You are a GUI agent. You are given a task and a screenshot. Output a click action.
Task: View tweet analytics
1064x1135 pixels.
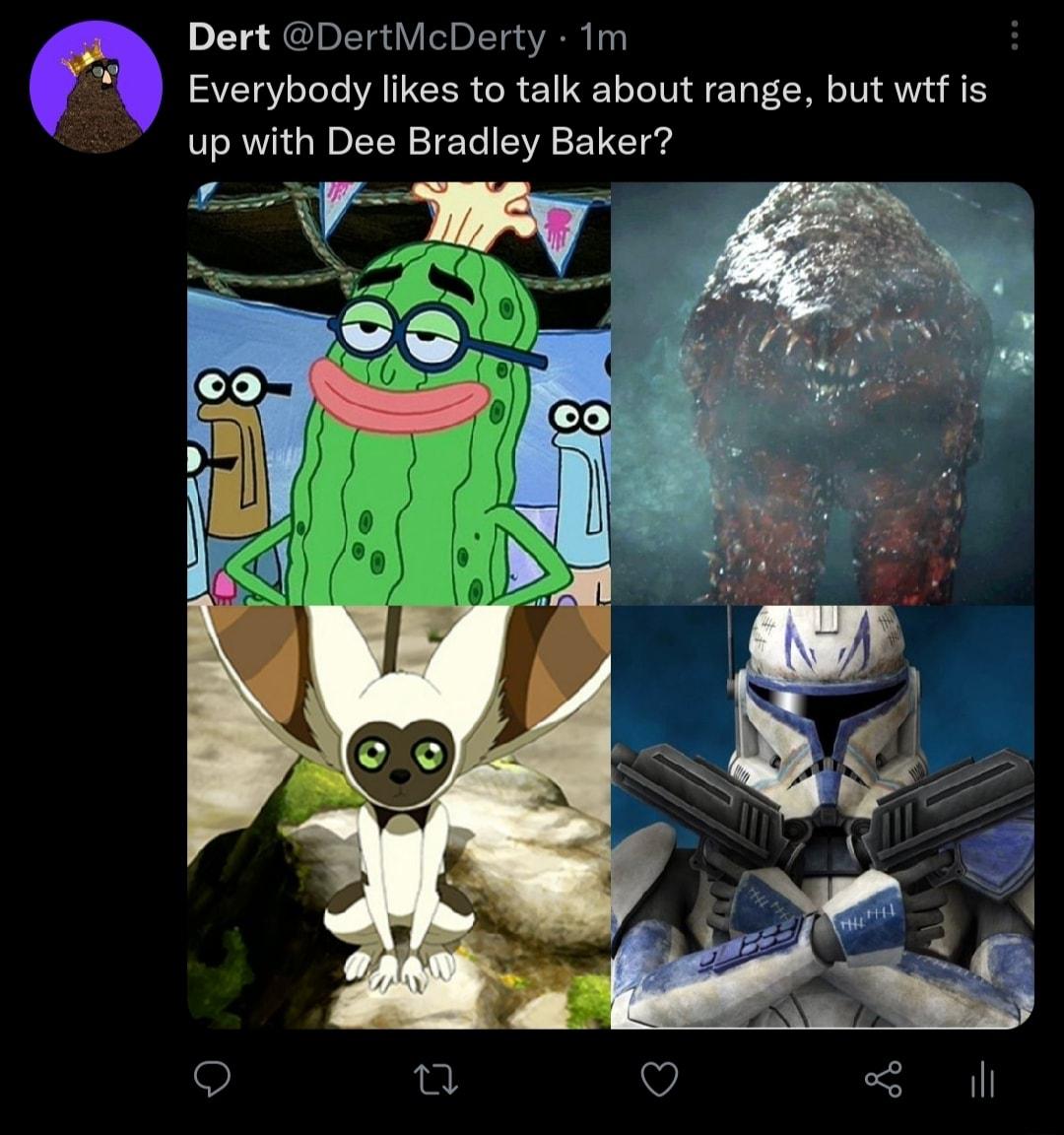tap(981, 1081)
